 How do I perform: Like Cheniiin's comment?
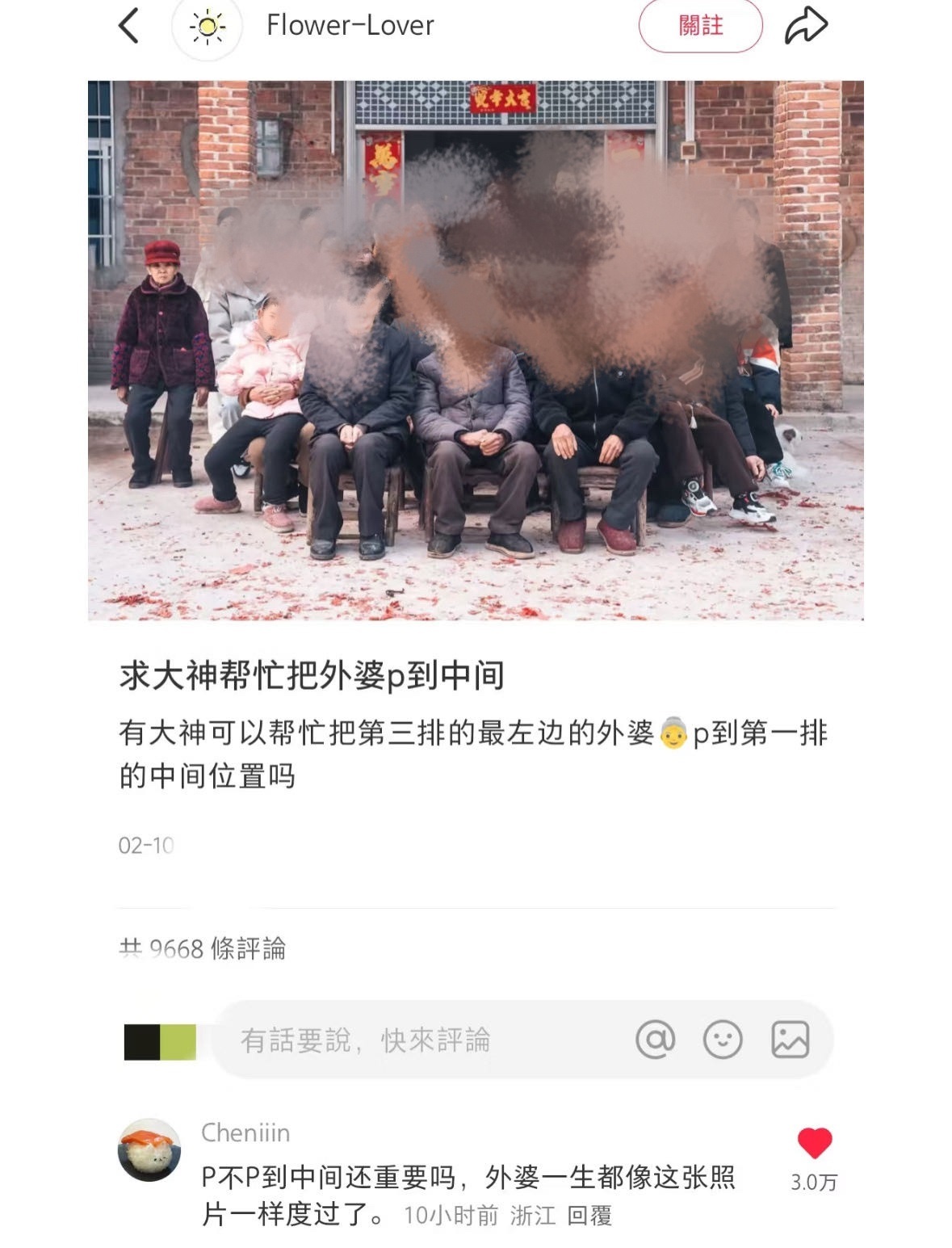(814, 1143)
